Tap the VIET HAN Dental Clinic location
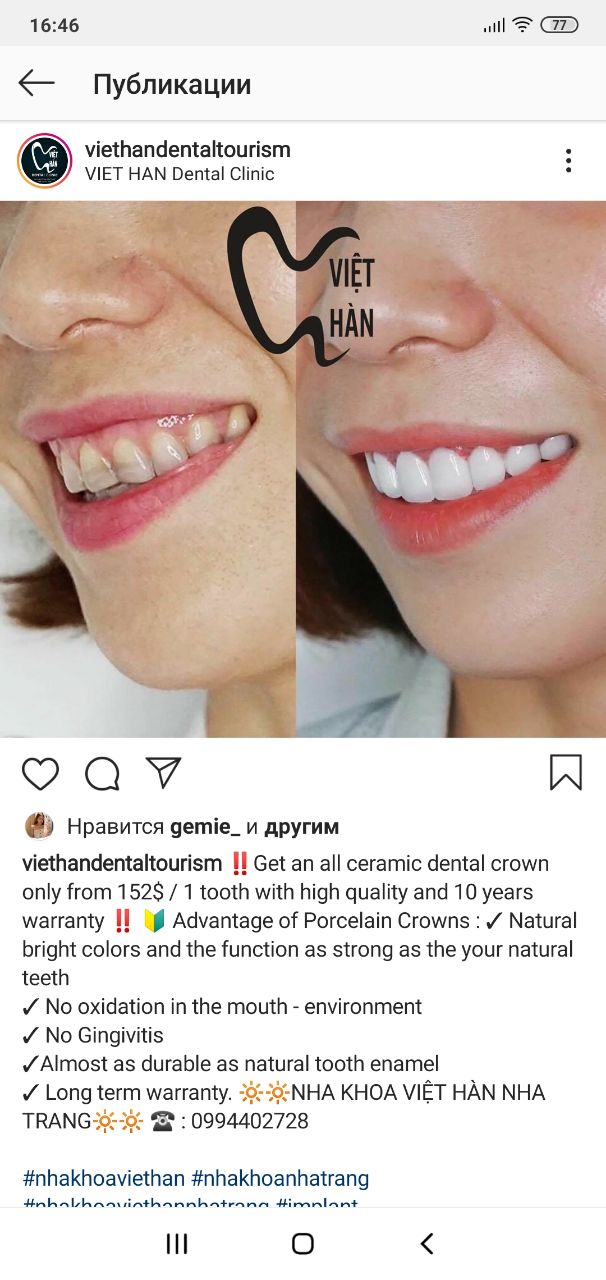Image resolution: width=606 pixels, height=1280 pixels. click(x=179, y=174)
